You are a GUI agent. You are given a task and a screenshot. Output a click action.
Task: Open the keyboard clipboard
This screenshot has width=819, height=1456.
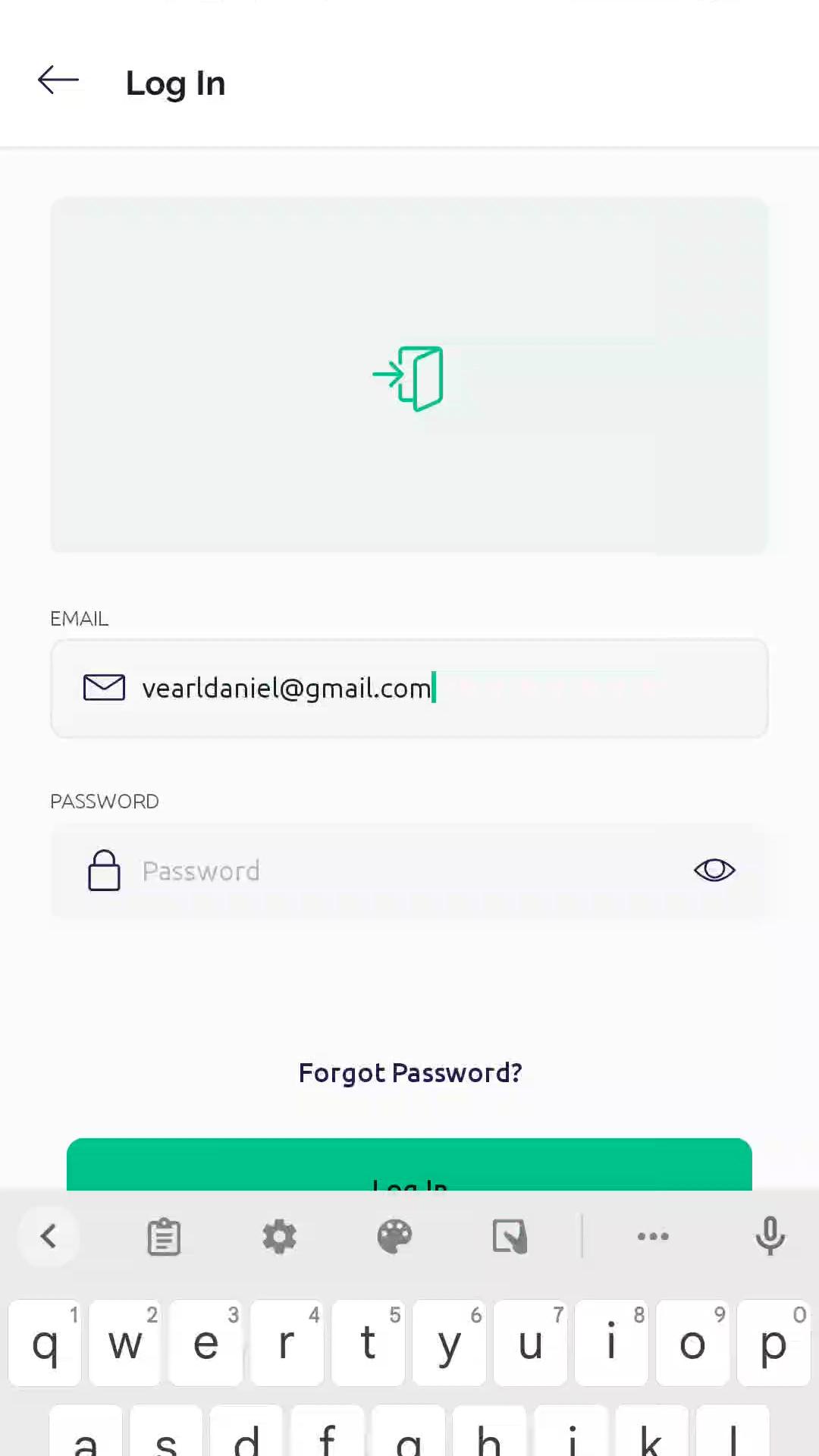coord(164,1237)
